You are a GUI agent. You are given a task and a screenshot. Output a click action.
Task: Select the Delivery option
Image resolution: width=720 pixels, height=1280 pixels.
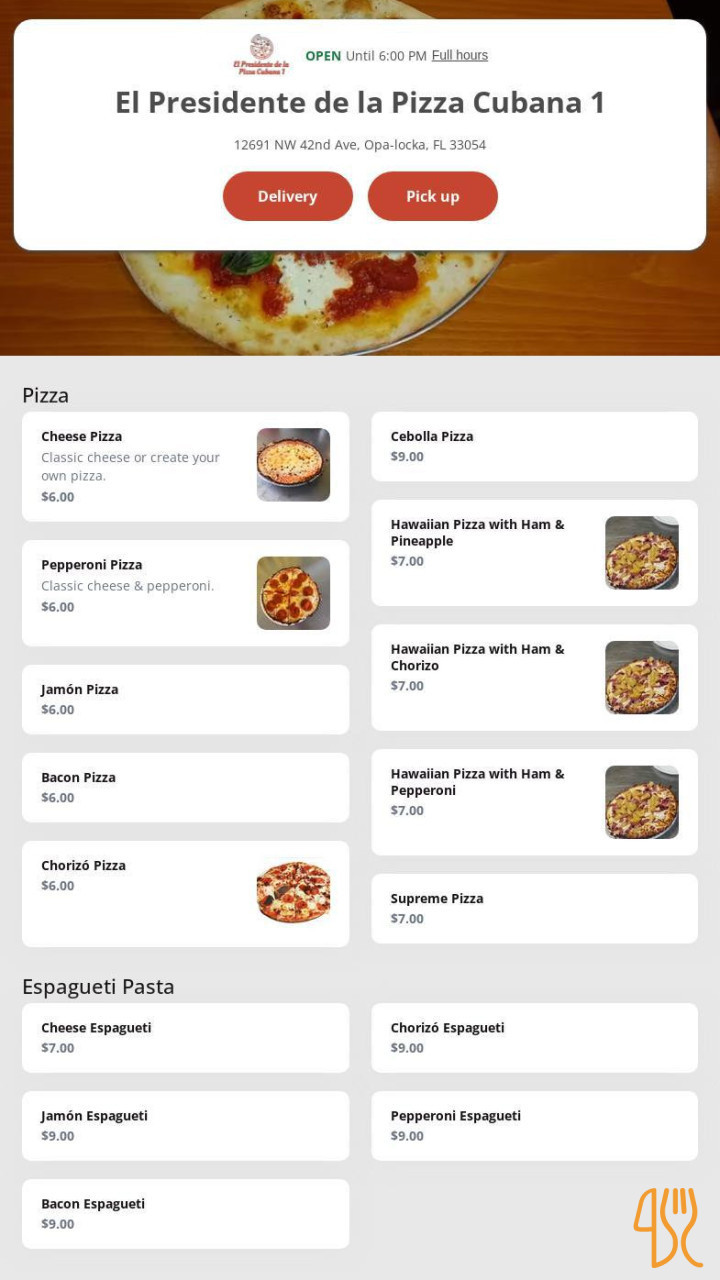[x=287, y=196]
